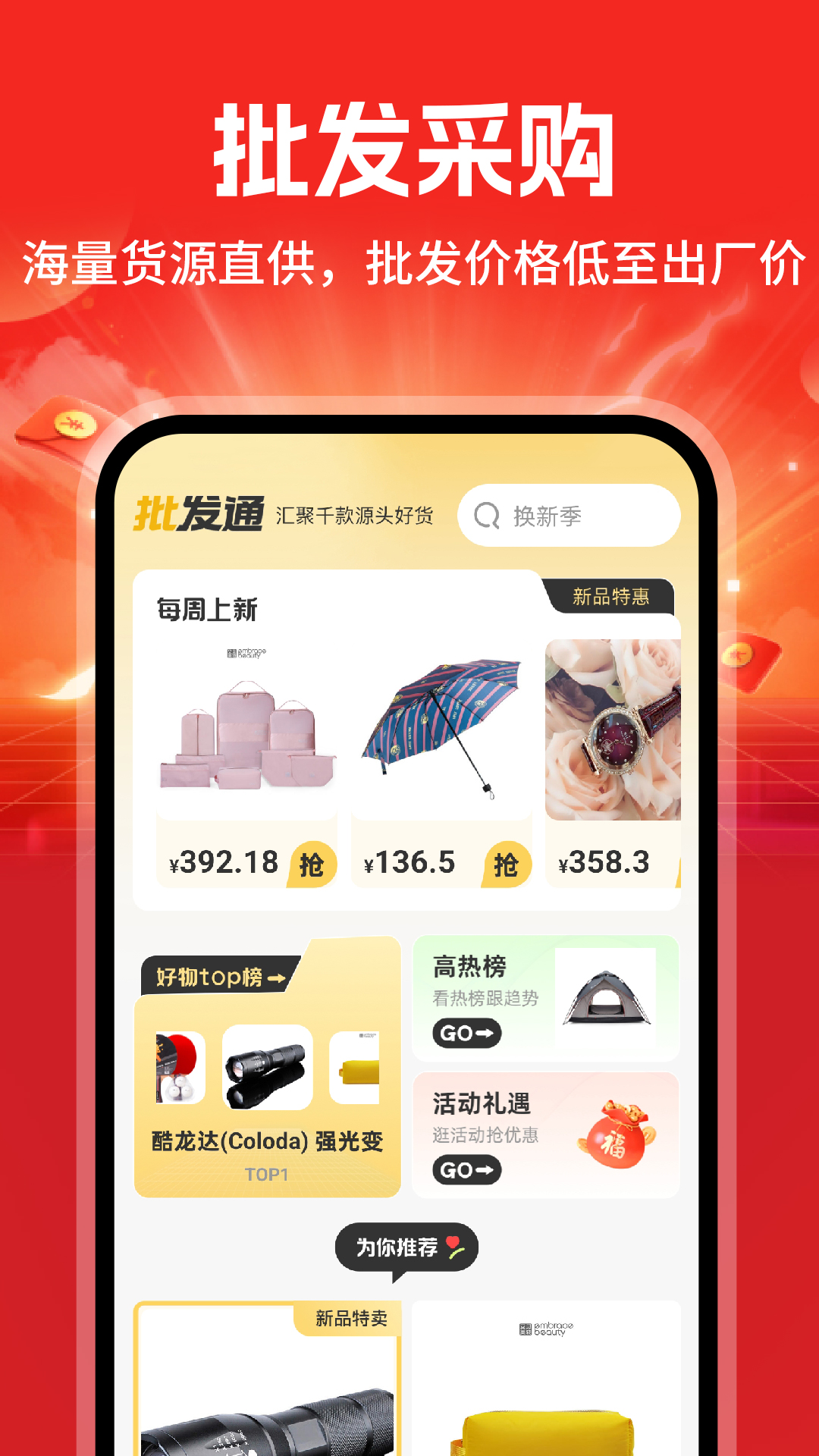The width and height of the screenshot is (819, 1456).
Task: Toggle the 新品特惠 corner badge
Action: [x=611, y=596]
